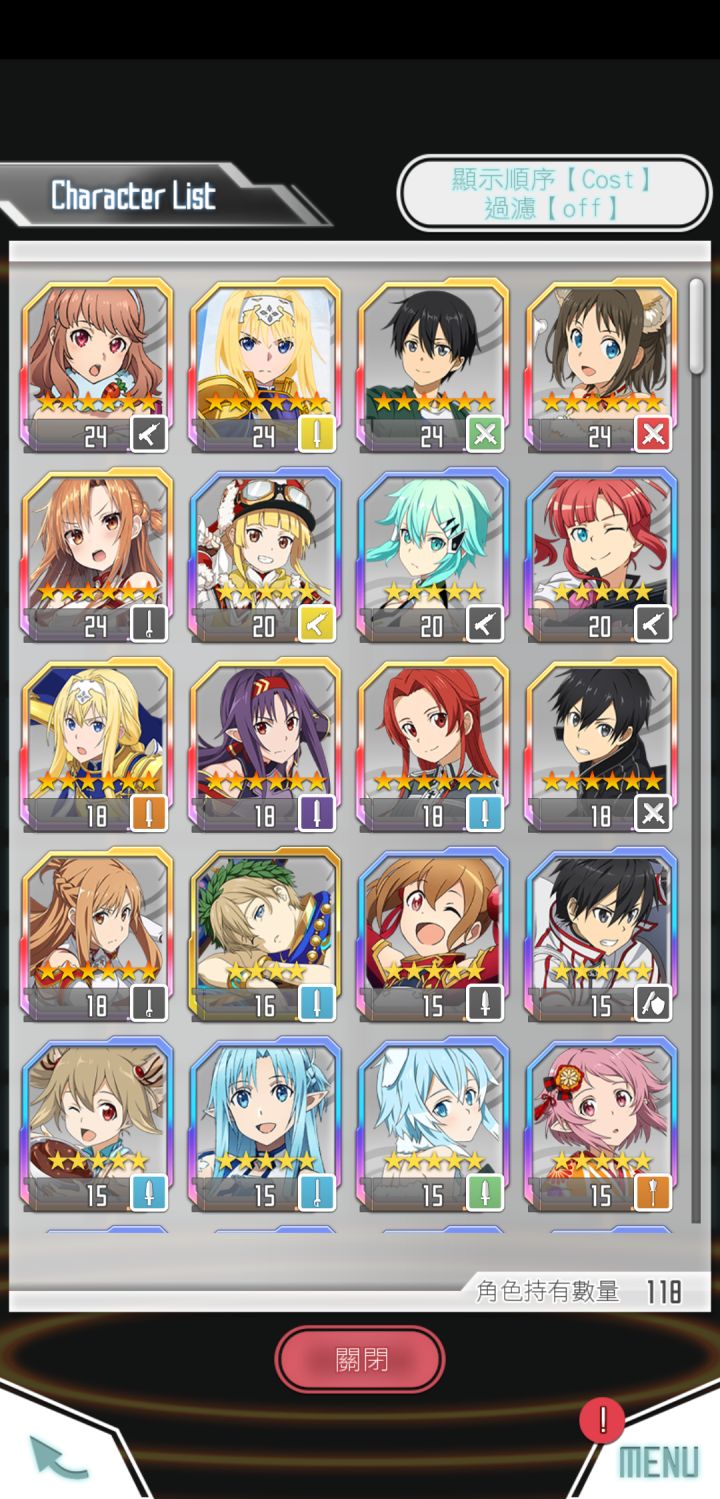Screen dimensions: 720x1499
Task: Tap the green dual-blades icon on Kirito's card
Action: click(485, 434)
